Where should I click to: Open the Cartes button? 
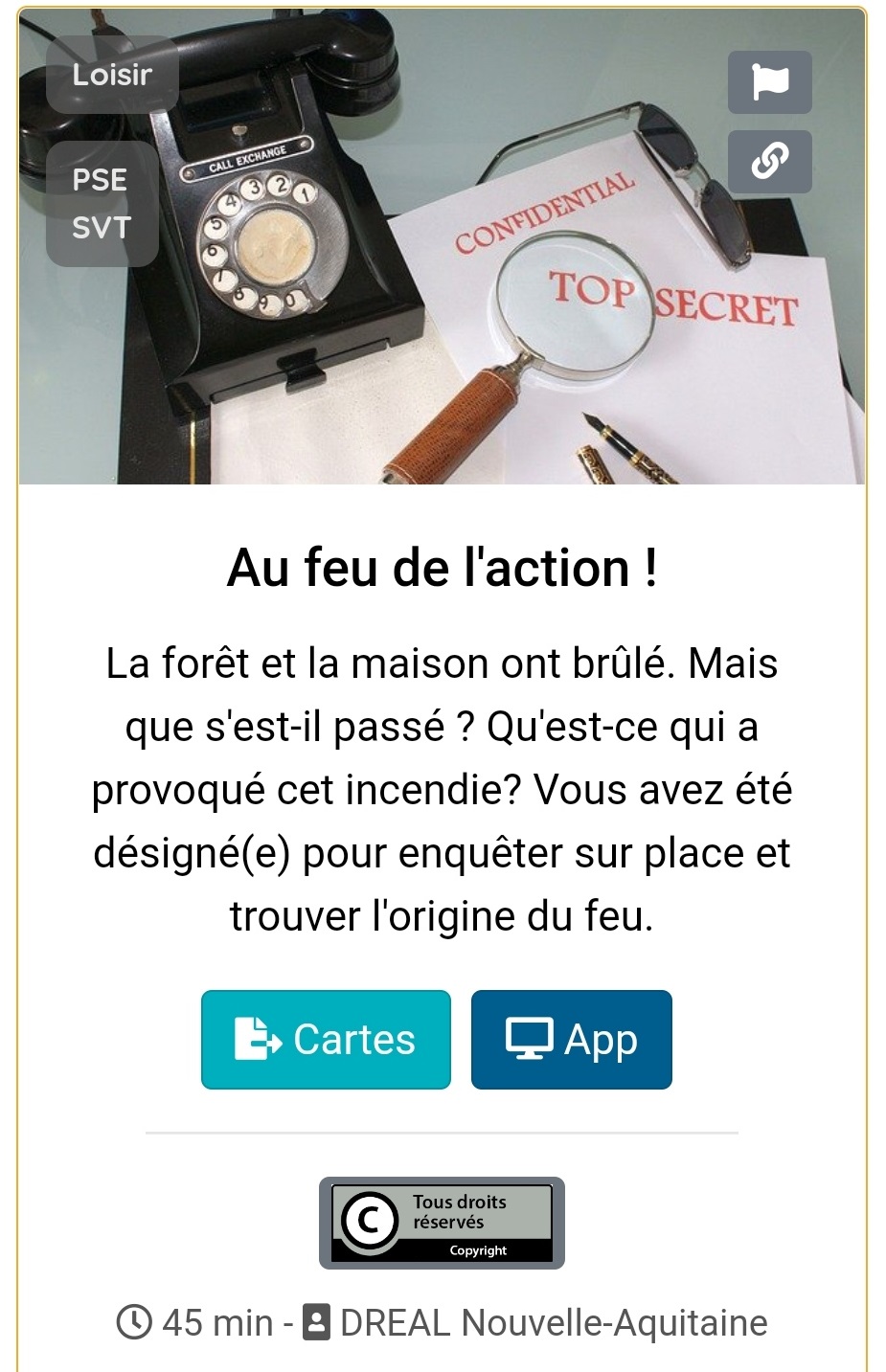(326, 1039)
